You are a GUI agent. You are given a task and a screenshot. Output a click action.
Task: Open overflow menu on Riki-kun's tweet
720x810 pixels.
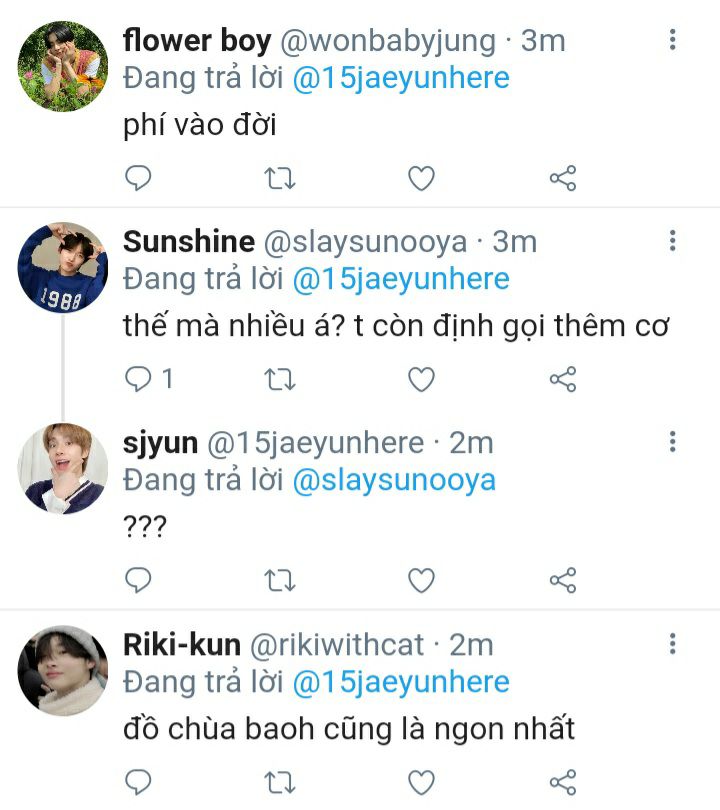(673, 643)
